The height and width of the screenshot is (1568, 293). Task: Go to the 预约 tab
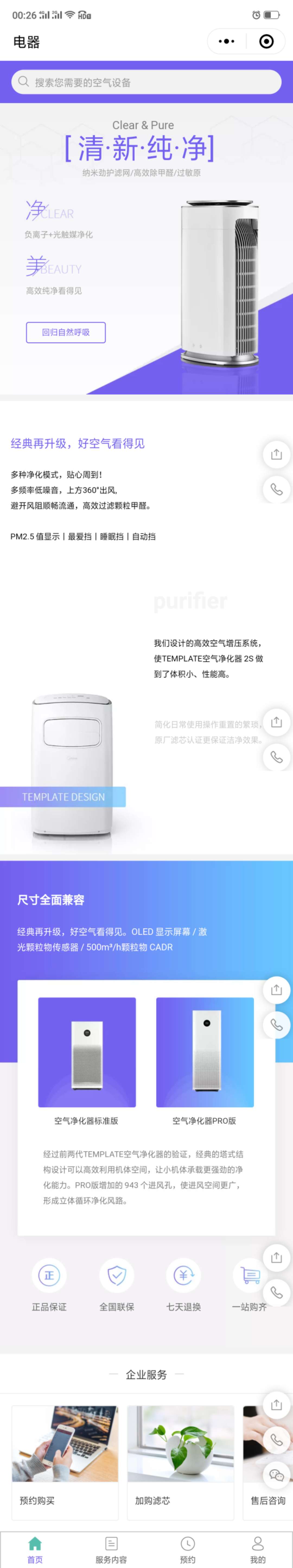188,1549
